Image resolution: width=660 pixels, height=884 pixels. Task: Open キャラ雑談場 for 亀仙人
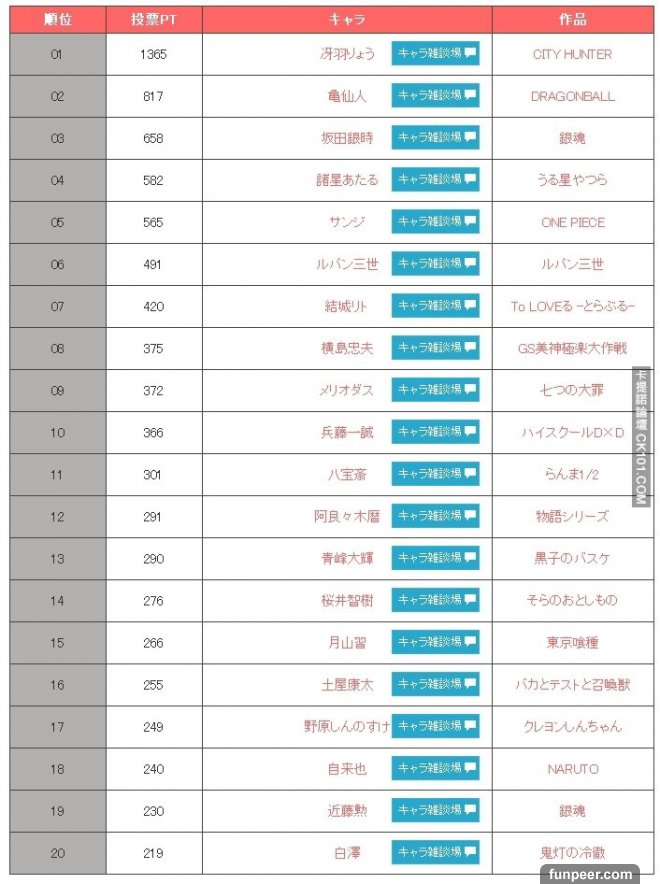435,96
